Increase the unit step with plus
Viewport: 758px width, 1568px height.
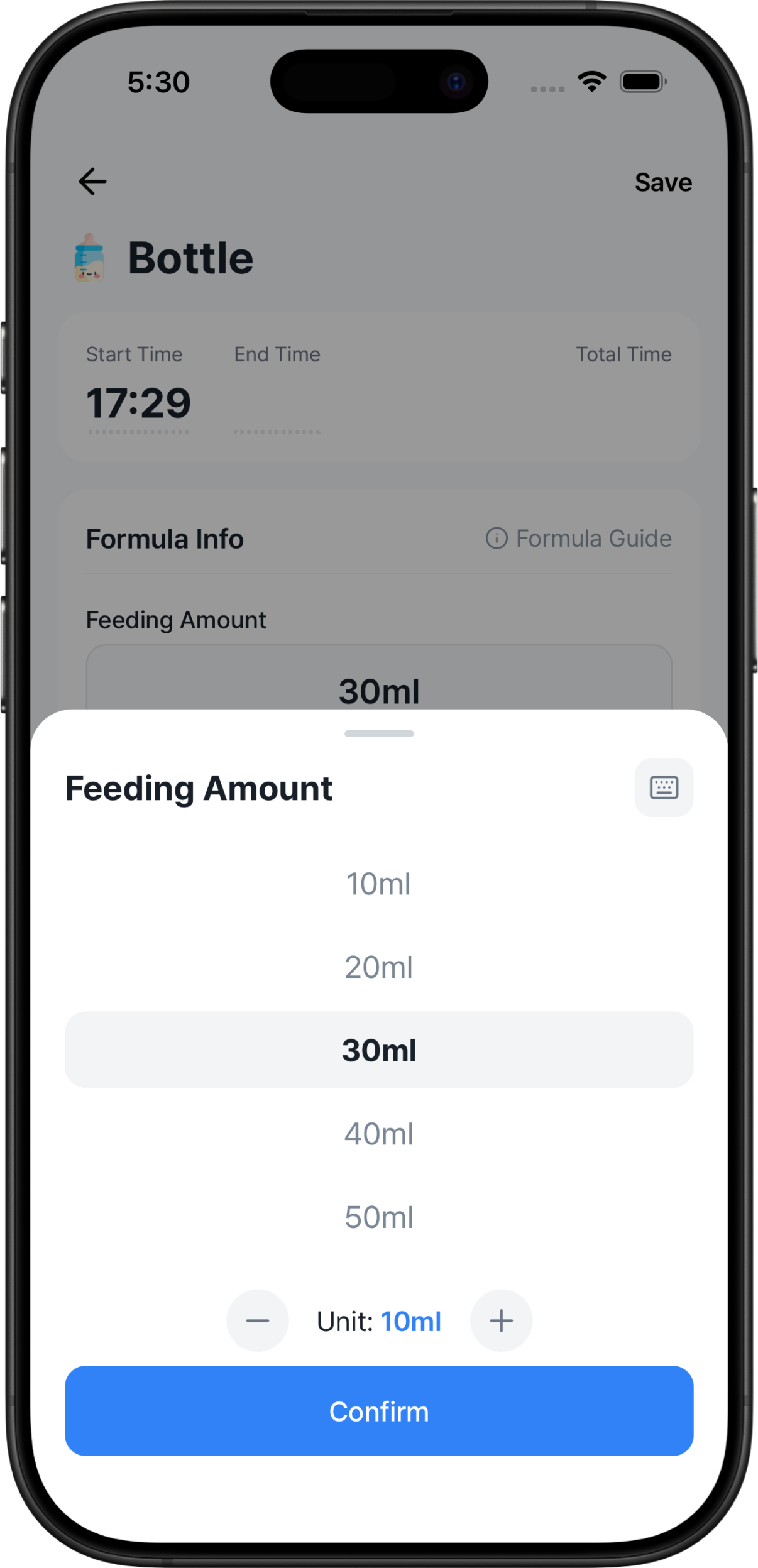click(x=501, y=1320)
